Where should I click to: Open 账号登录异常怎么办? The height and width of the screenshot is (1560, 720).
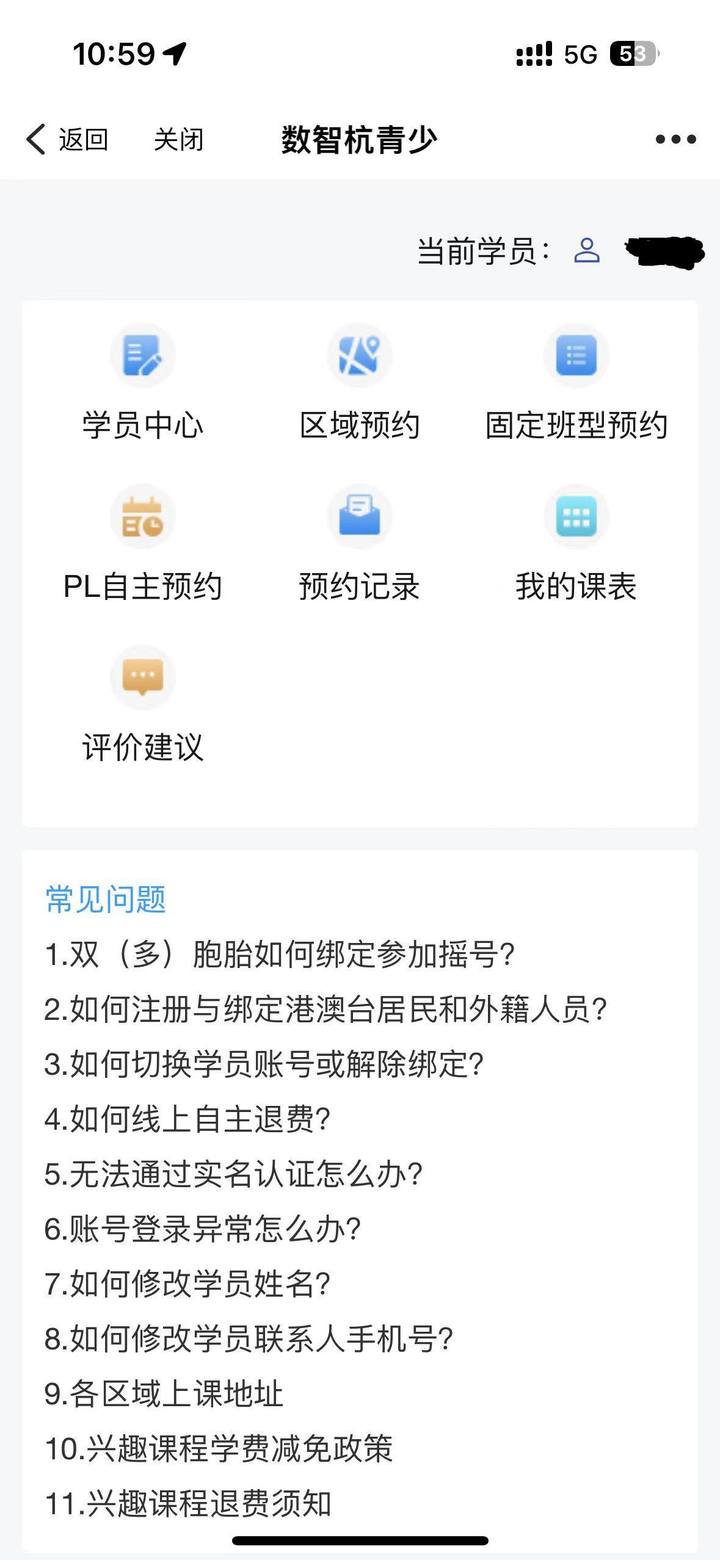pos(203,1229)
